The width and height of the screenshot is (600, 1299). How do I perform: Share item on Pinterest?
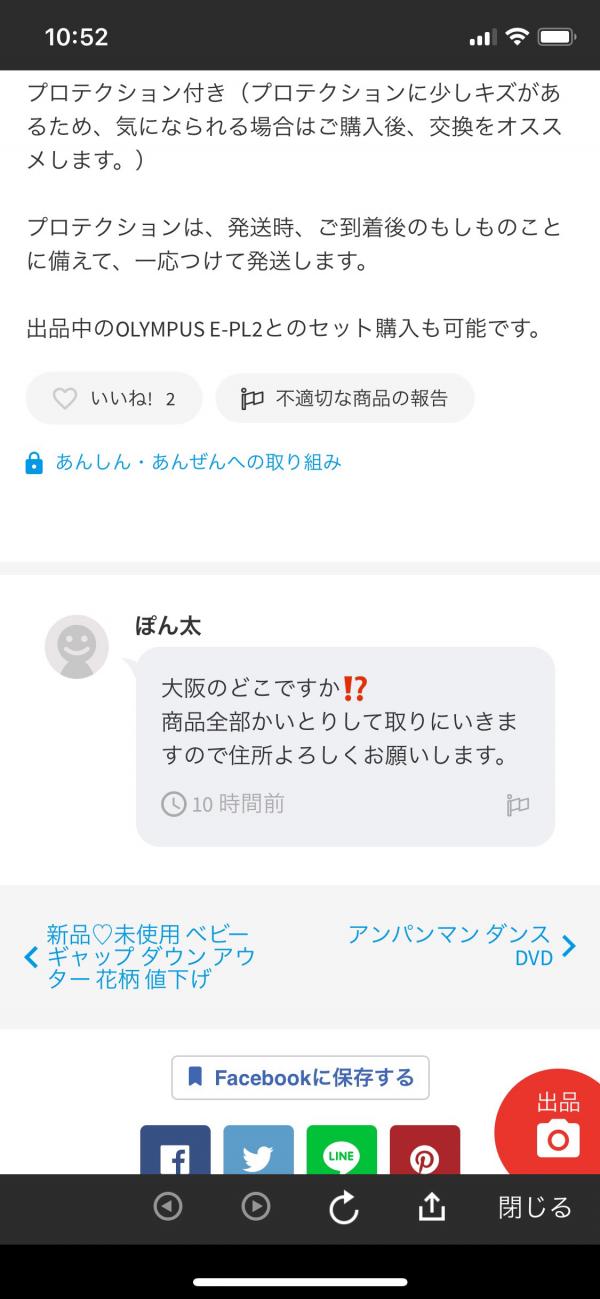(424, 1152)
